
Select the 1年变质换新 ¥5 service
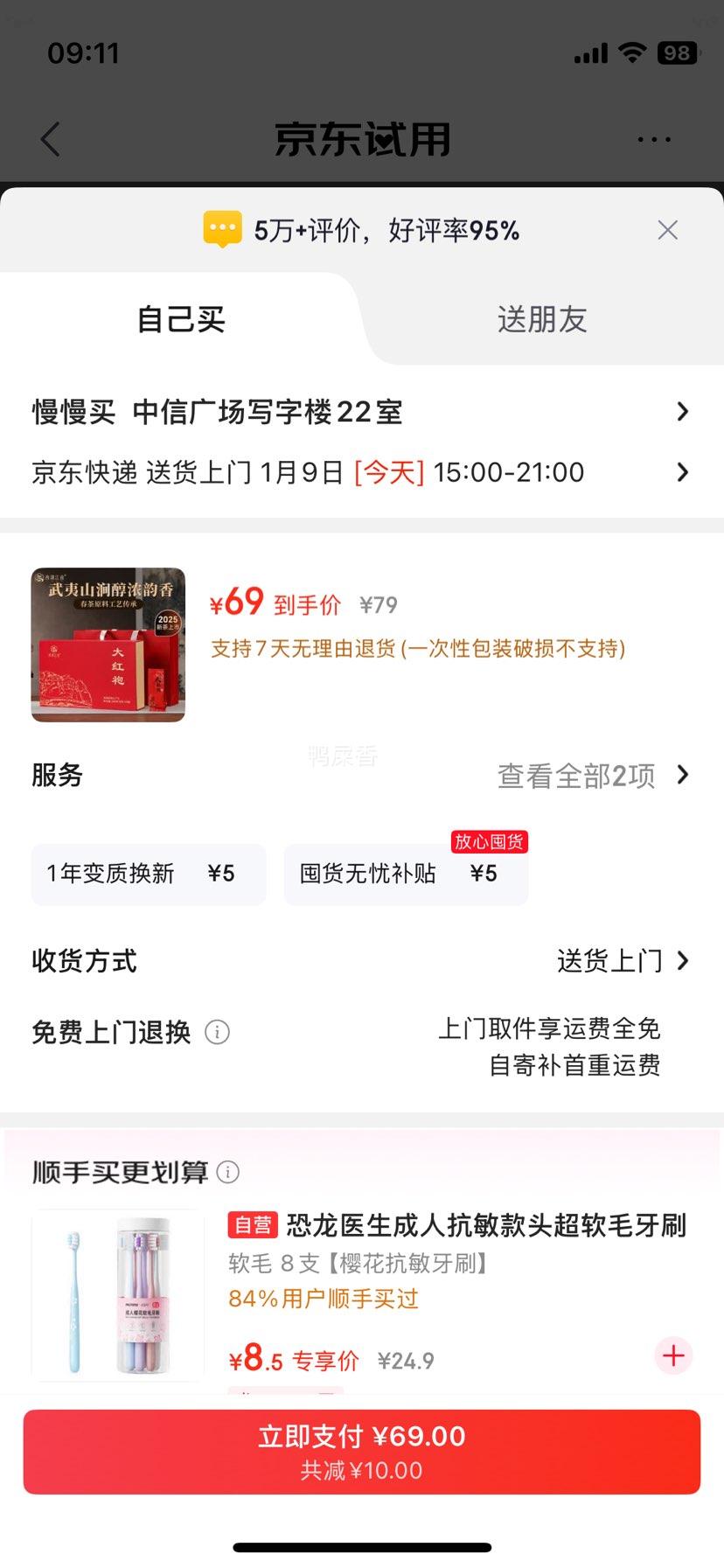tap(149, 874)
